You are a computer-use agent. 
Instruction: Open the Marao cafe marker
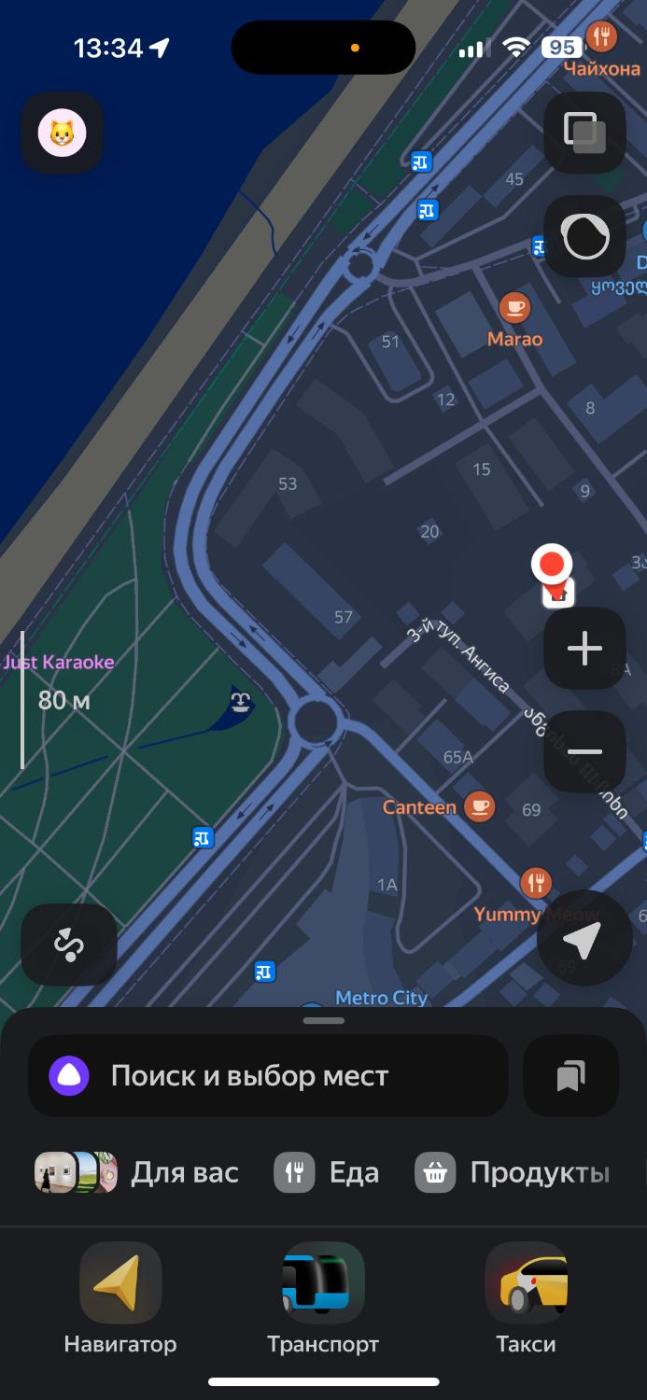click(515, 307)
